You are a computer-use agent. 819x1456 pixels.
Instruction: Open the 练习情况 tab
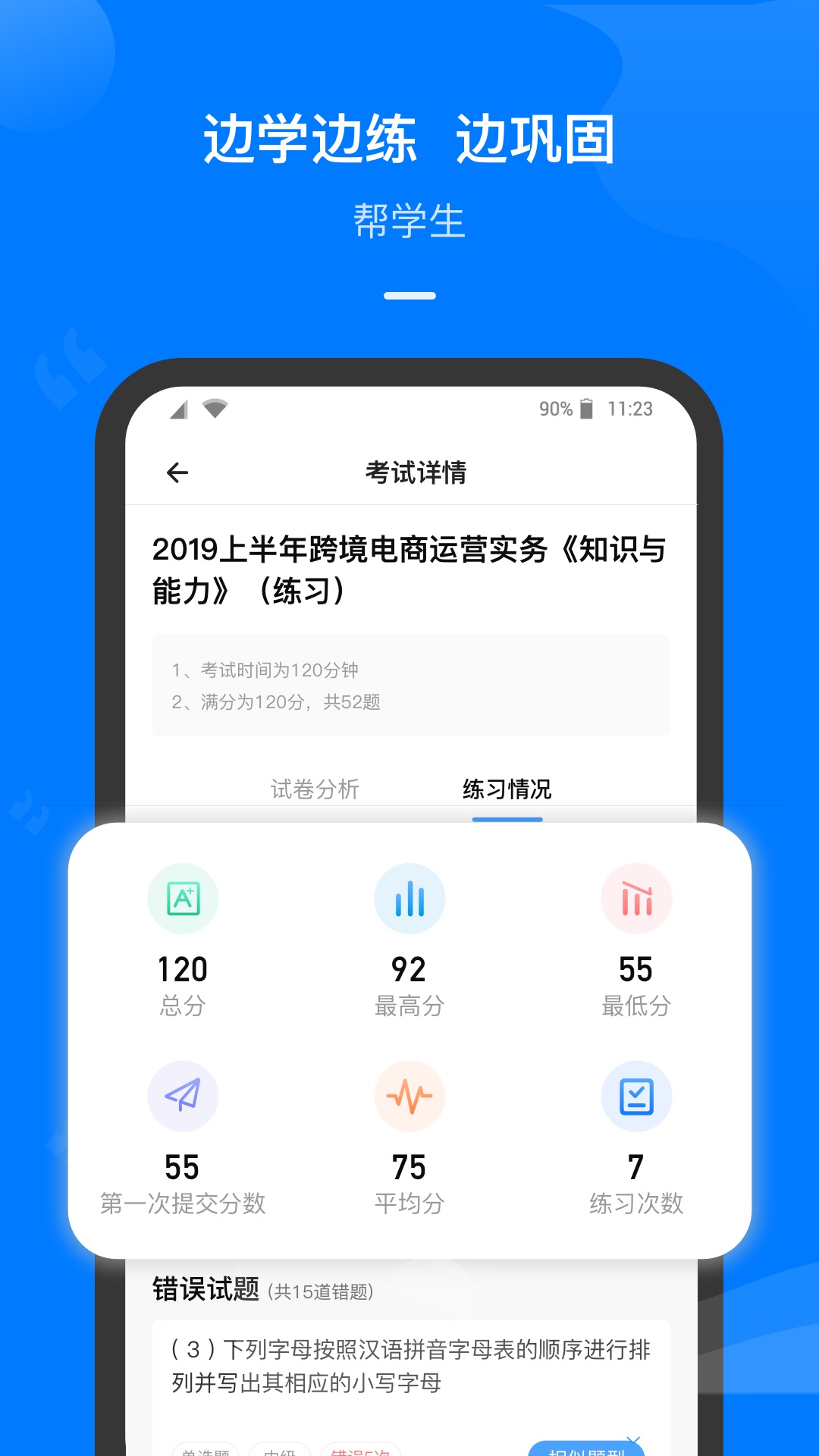click(507, 789)
